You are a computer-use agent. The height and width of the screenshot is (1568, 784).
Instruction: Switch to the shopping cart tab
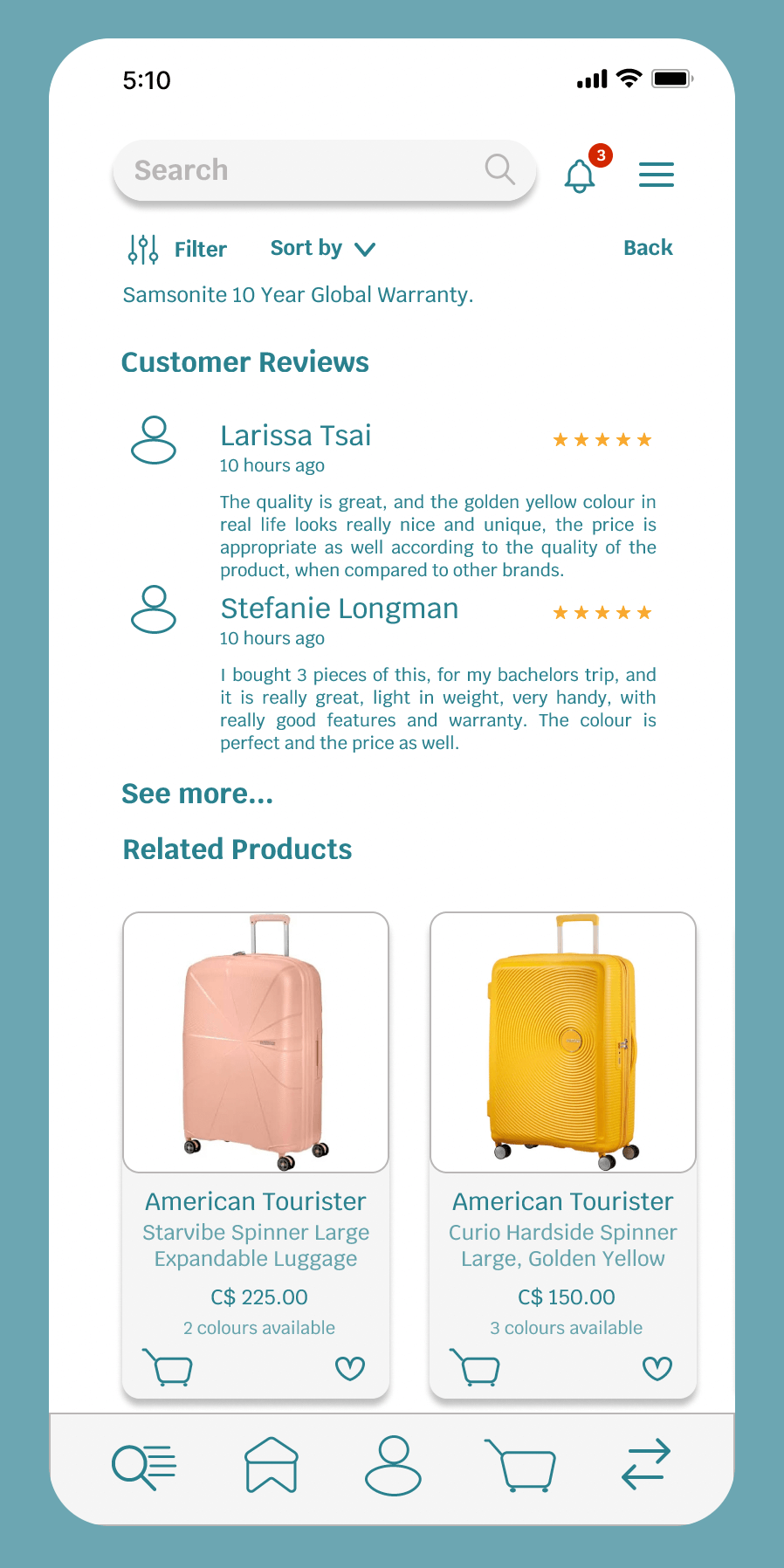521,1465
